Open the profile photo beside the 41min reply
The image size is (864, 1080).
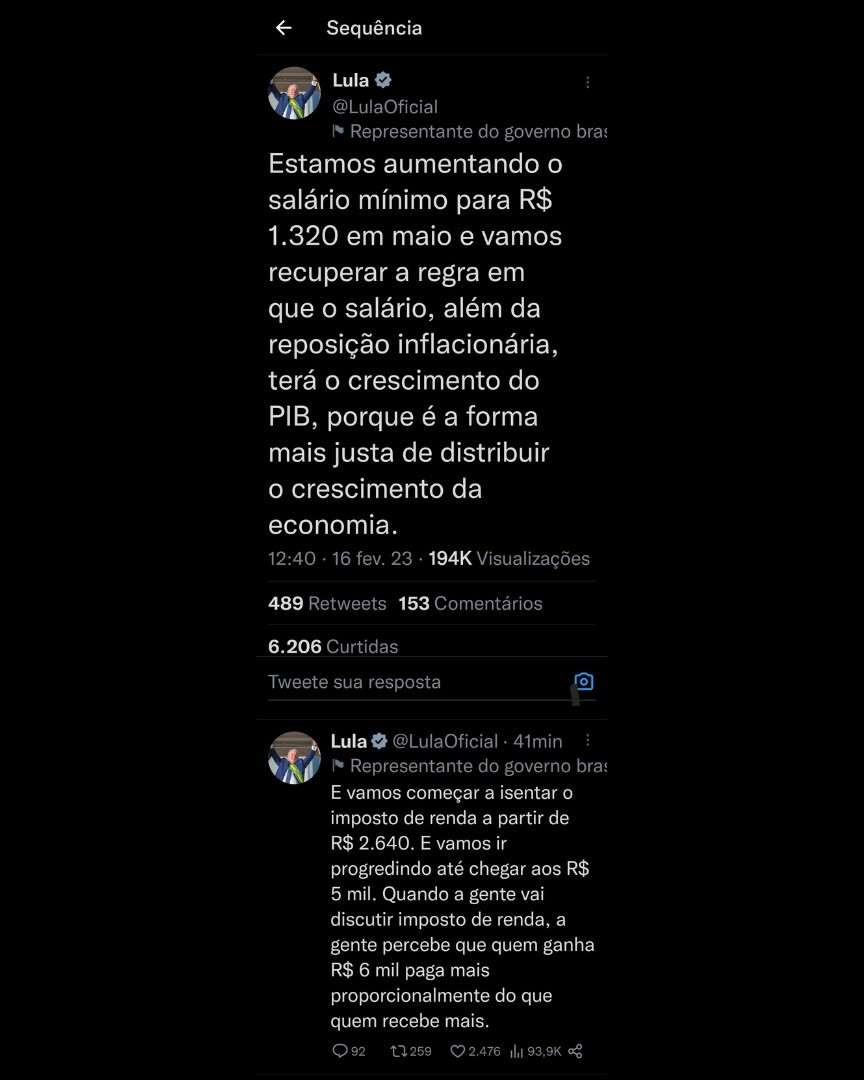294,757
